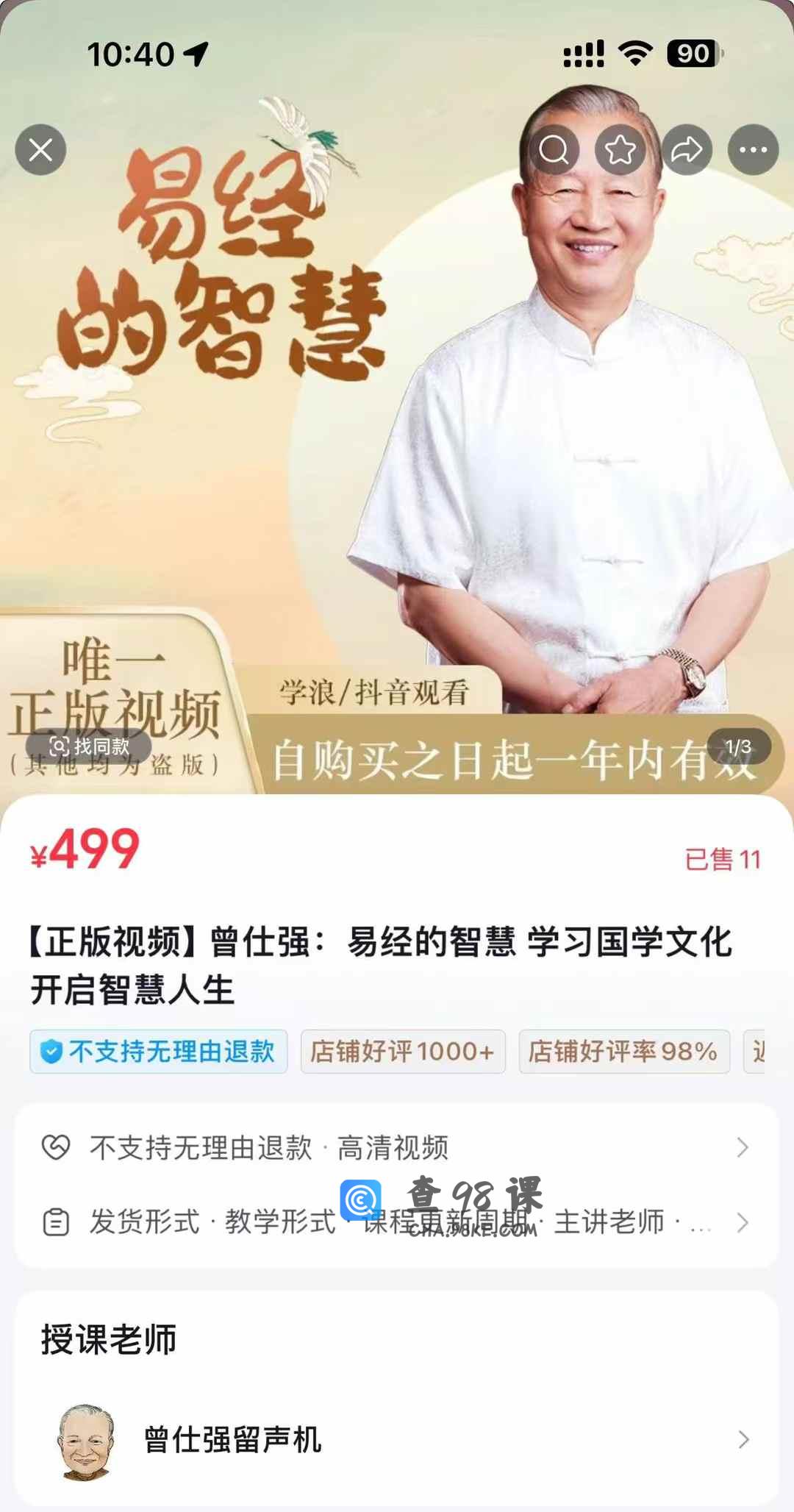Open the three-dot overflow menu
This screenshot has width=794, height=1512.
[753, 150]
